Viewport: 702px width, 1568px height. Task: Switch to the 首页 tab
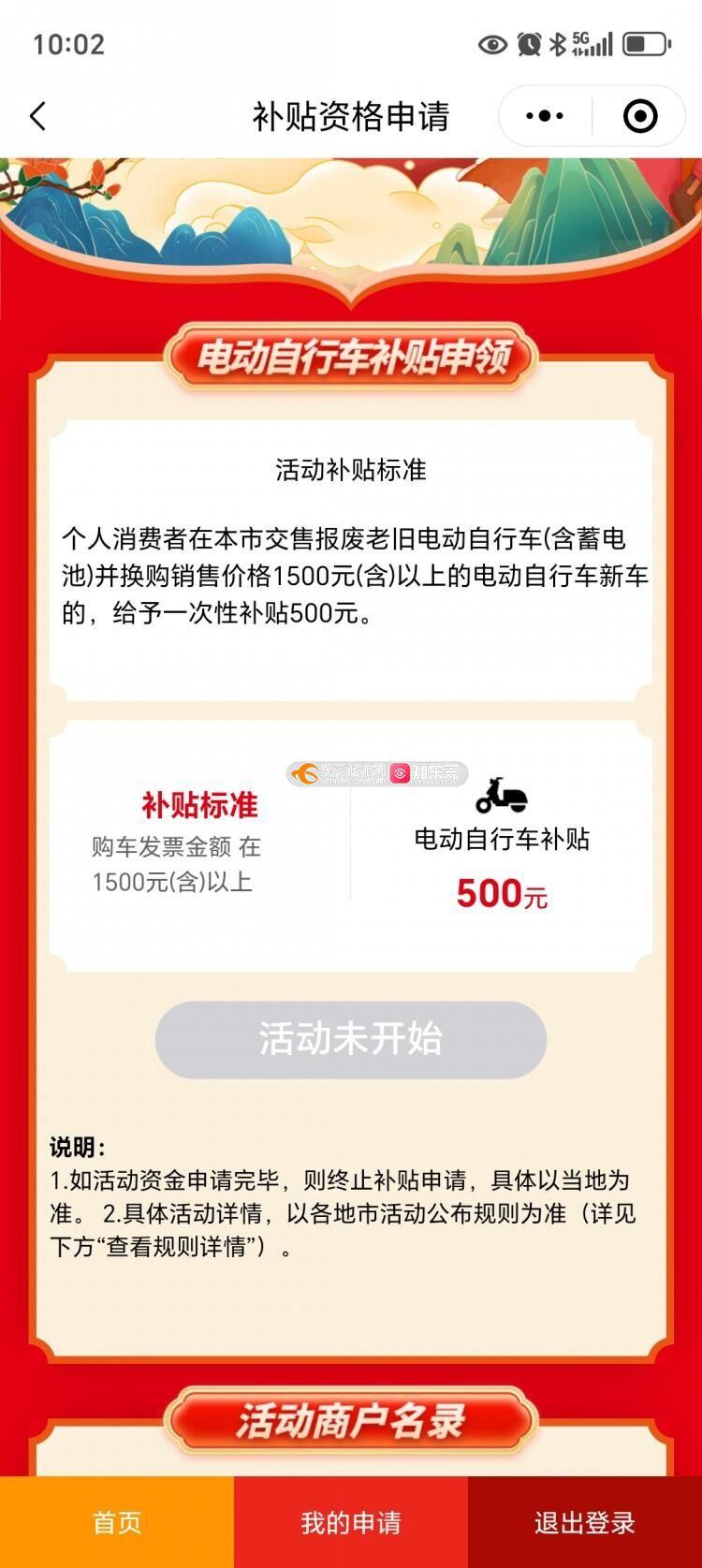click(117, 1522)
